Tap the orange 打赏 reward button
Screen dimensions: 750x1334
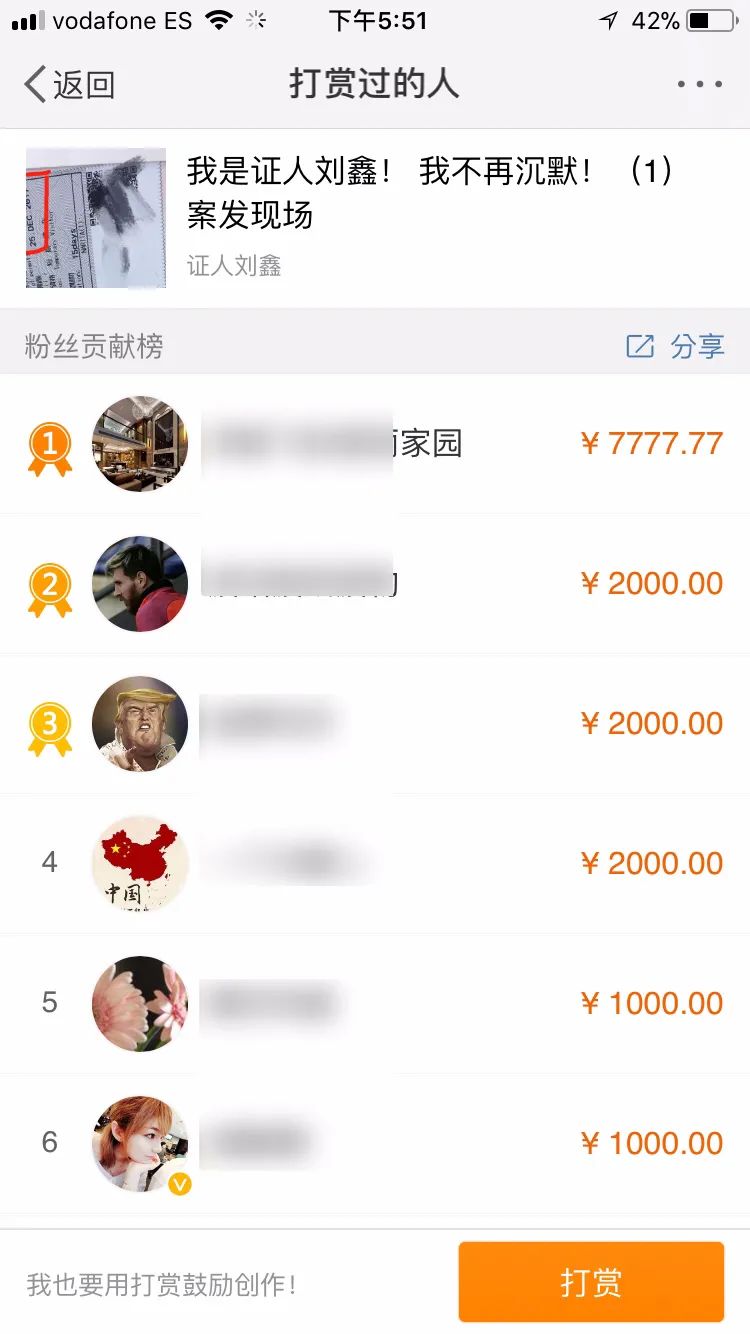pos(590,1282)
